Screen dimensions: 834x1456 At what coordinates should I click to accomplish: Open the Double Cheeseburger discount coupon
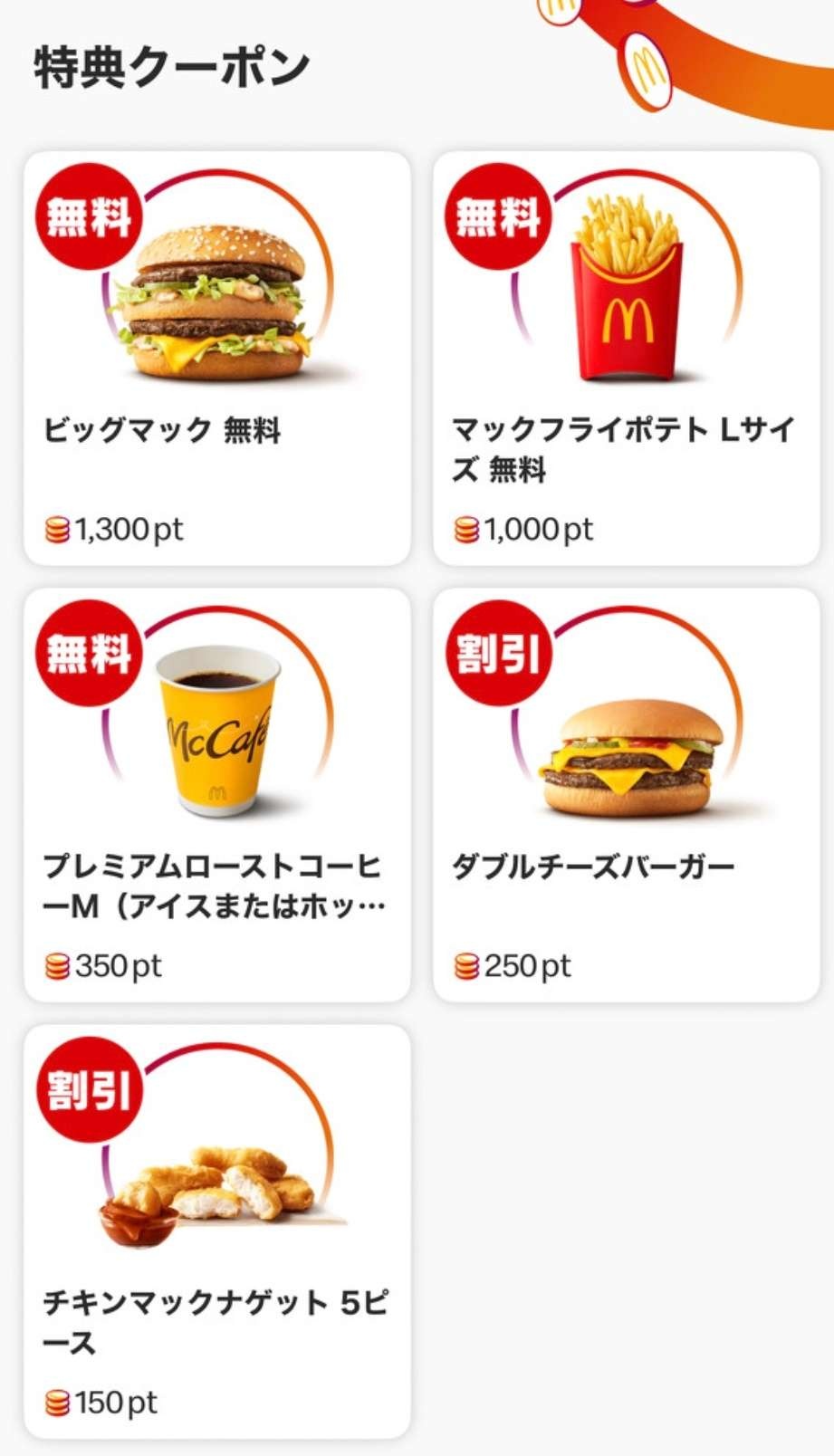(627, 795)
